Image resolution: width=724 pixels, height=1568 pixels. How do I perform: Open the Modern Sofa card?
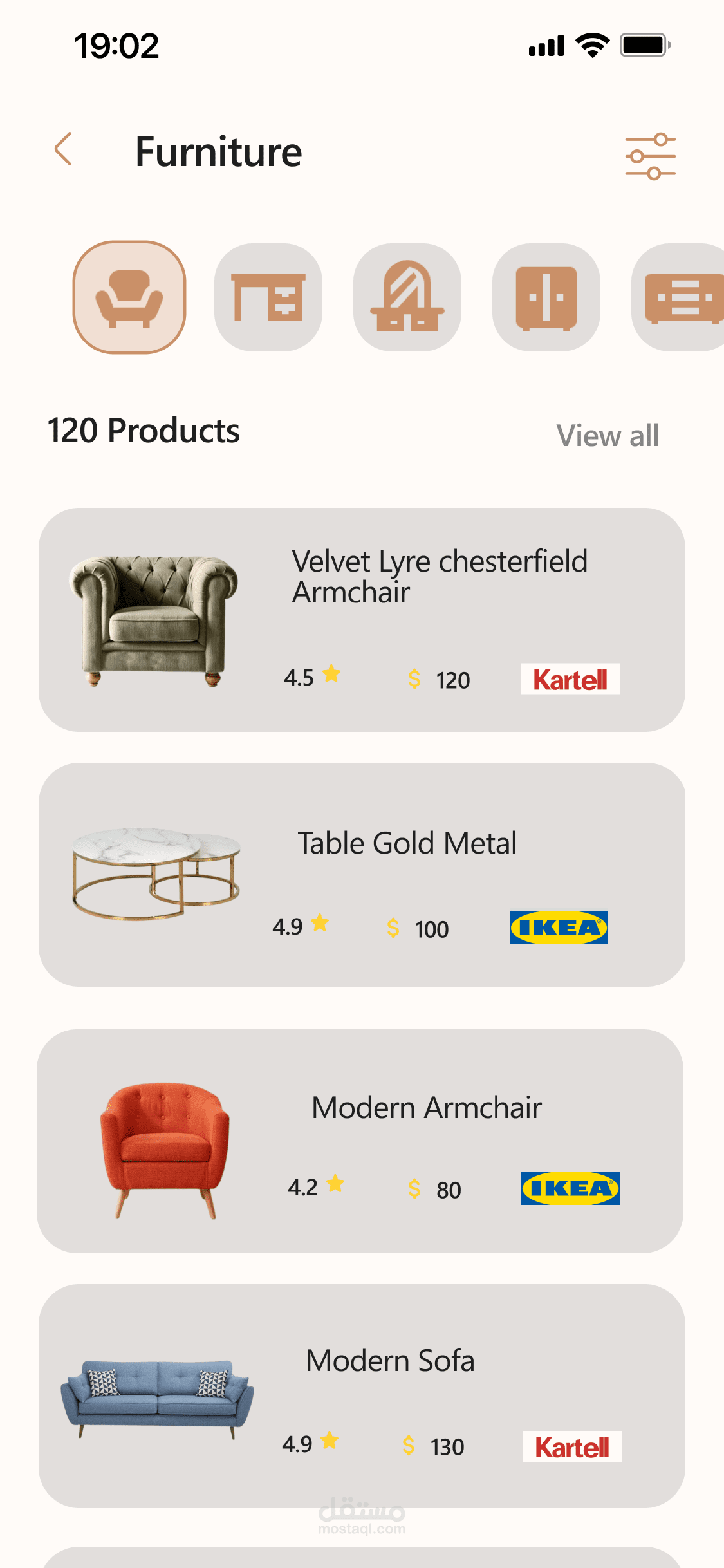coord(362,1395)
